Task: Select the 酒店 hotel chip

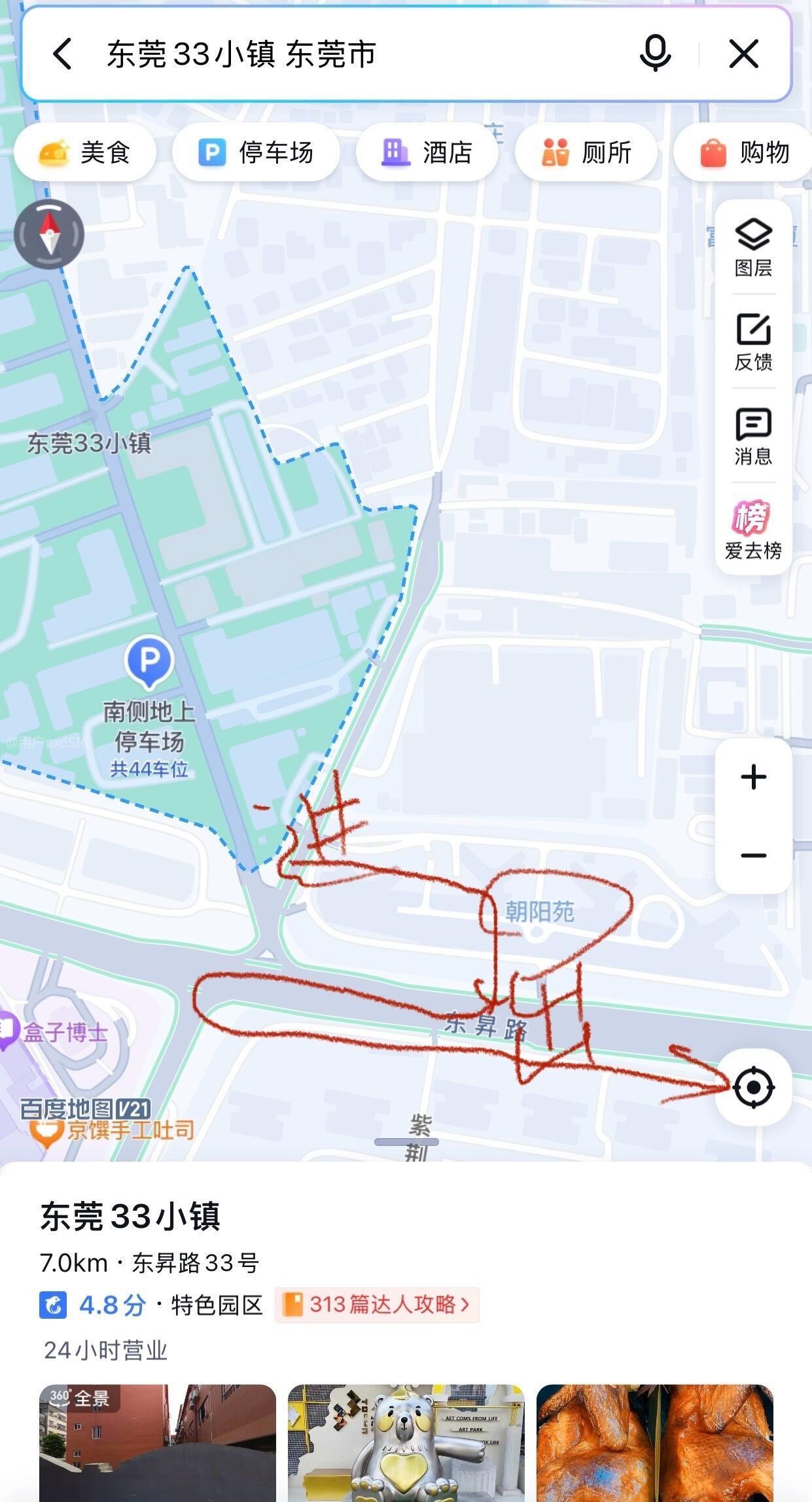Action: tap(427, 152)
